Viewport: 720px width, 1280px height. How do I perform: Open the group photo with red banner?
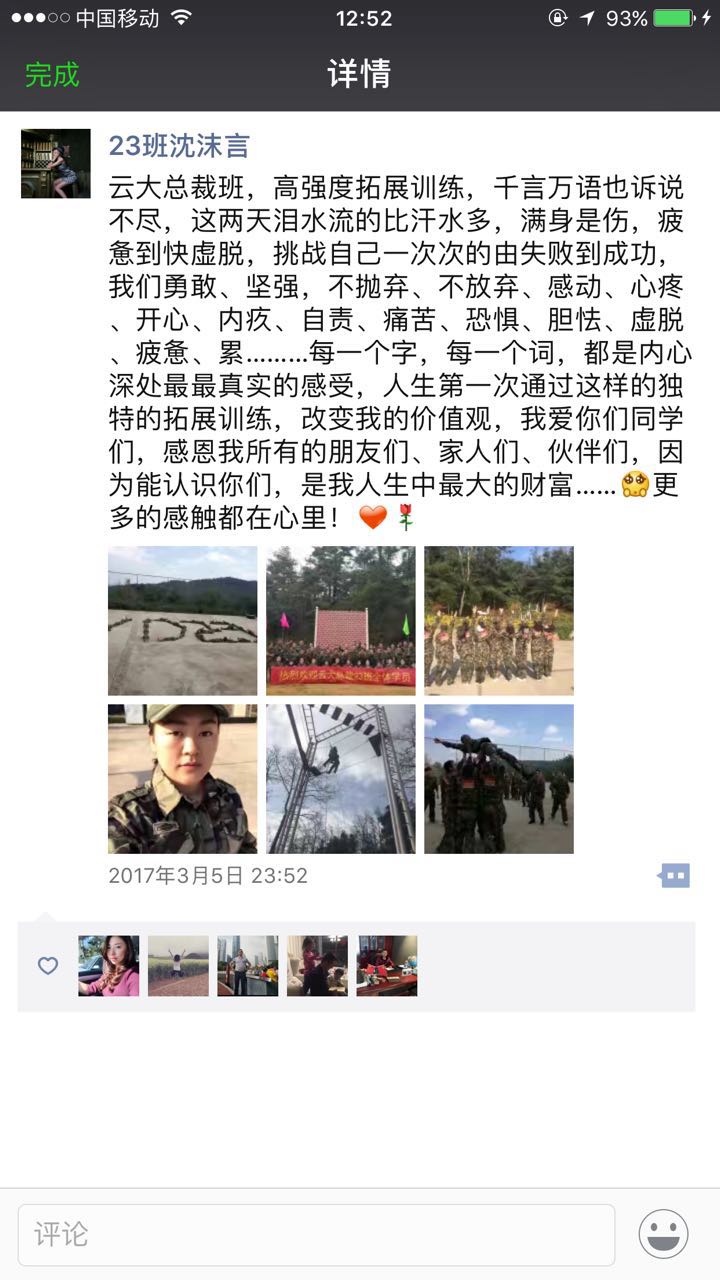[341, 621]
